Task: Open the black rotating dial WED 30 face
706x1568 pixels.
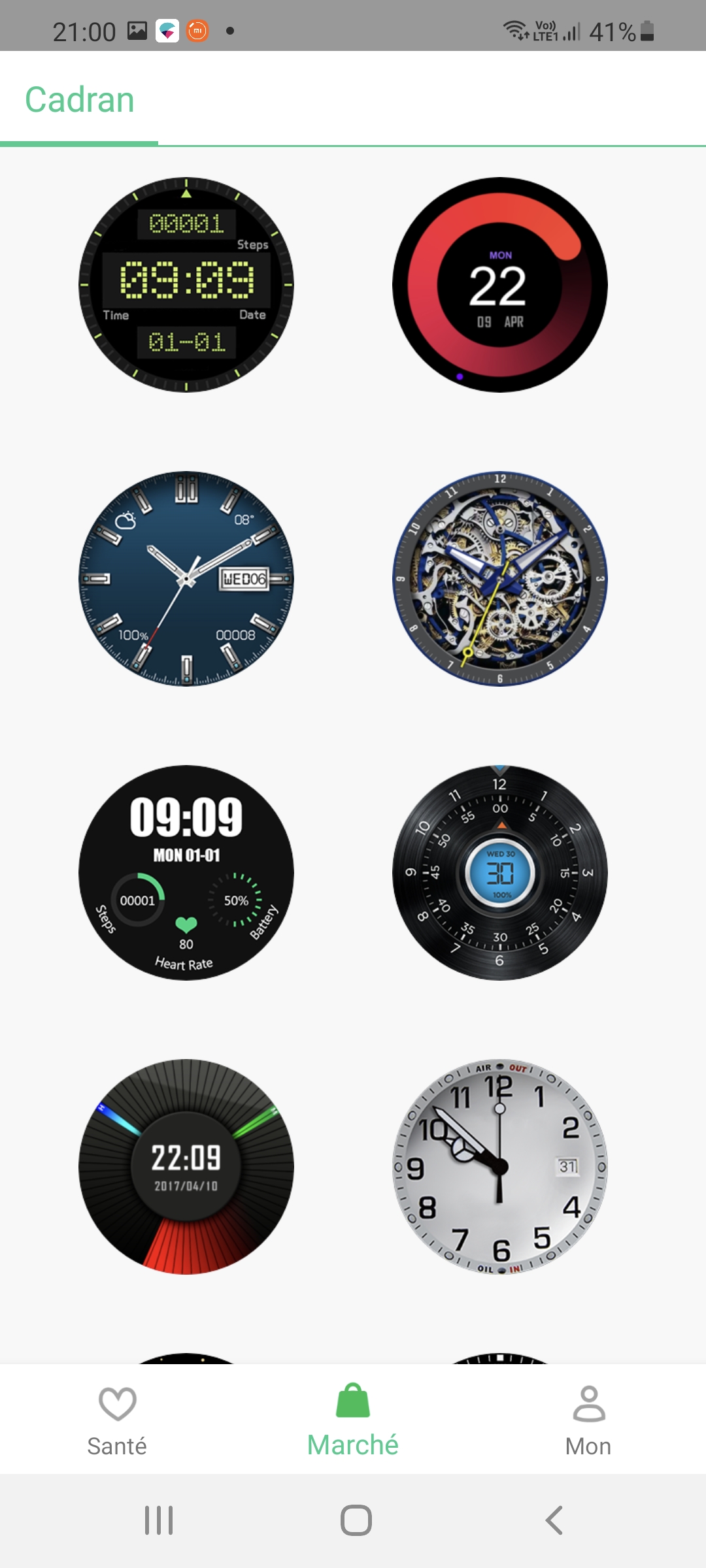Action: tap(500, 873)
